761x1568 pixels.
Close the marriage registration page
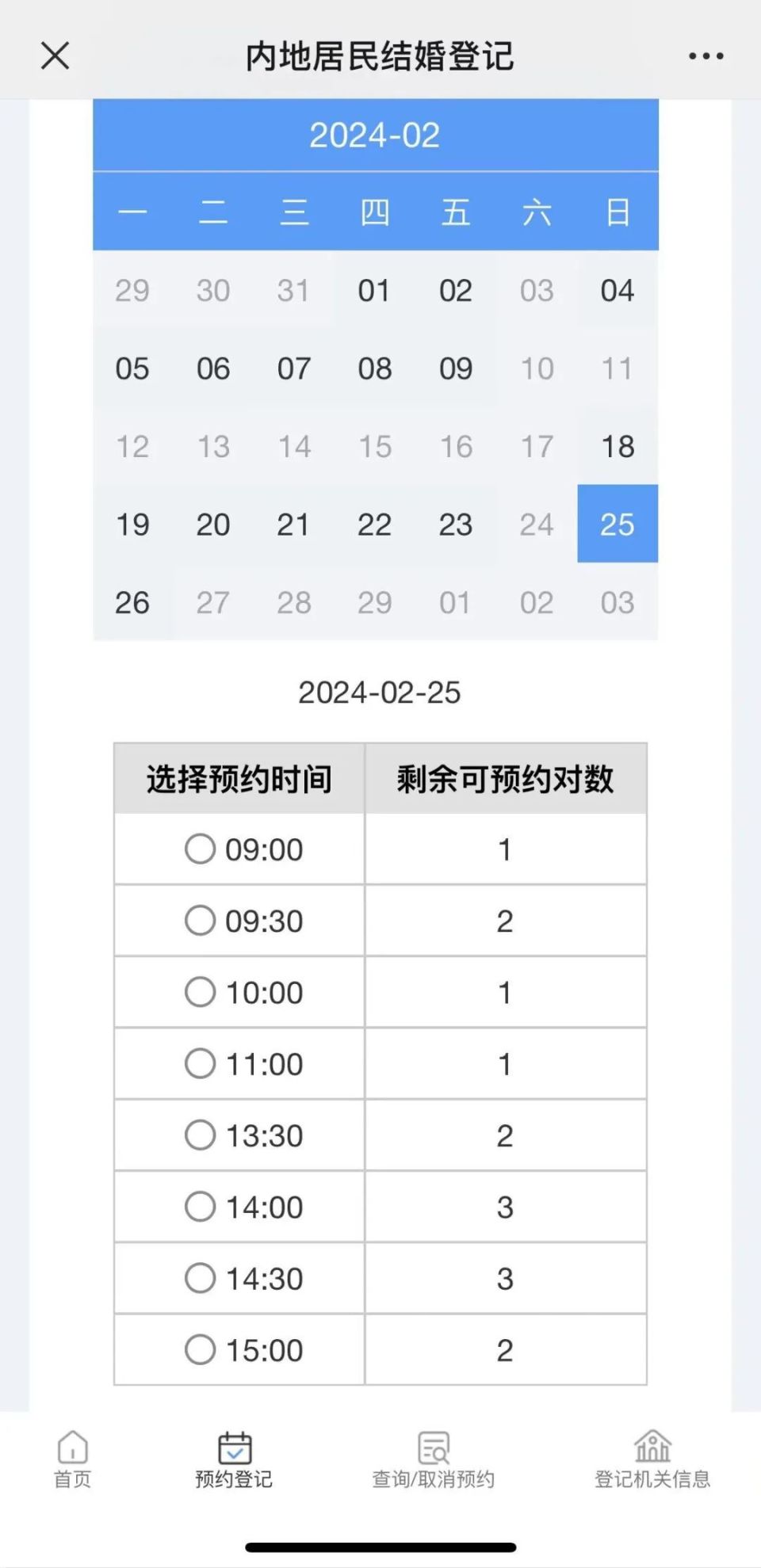click(x=55, y=56)
